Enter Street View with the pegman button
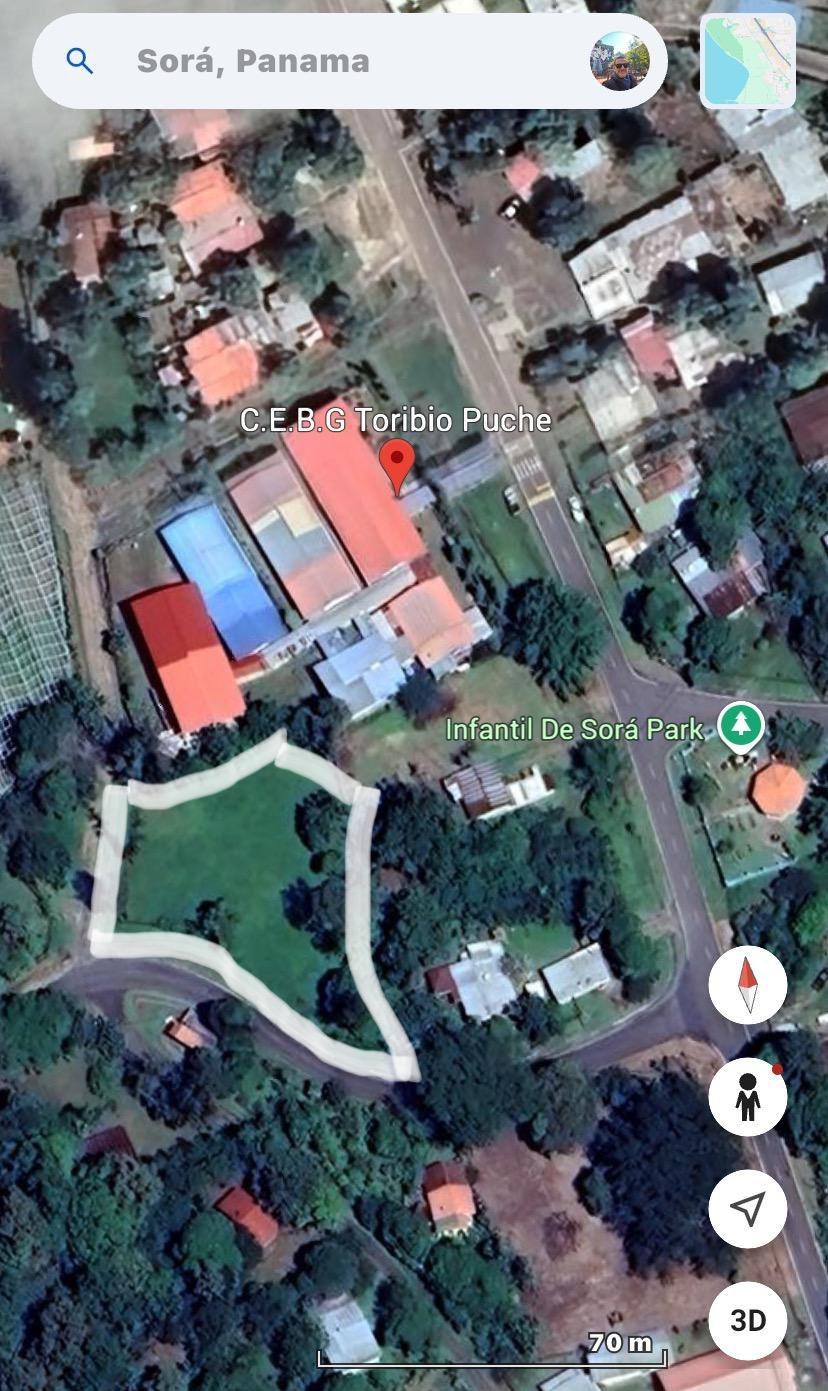The image size is (828, 1391). pos(748,1097)
